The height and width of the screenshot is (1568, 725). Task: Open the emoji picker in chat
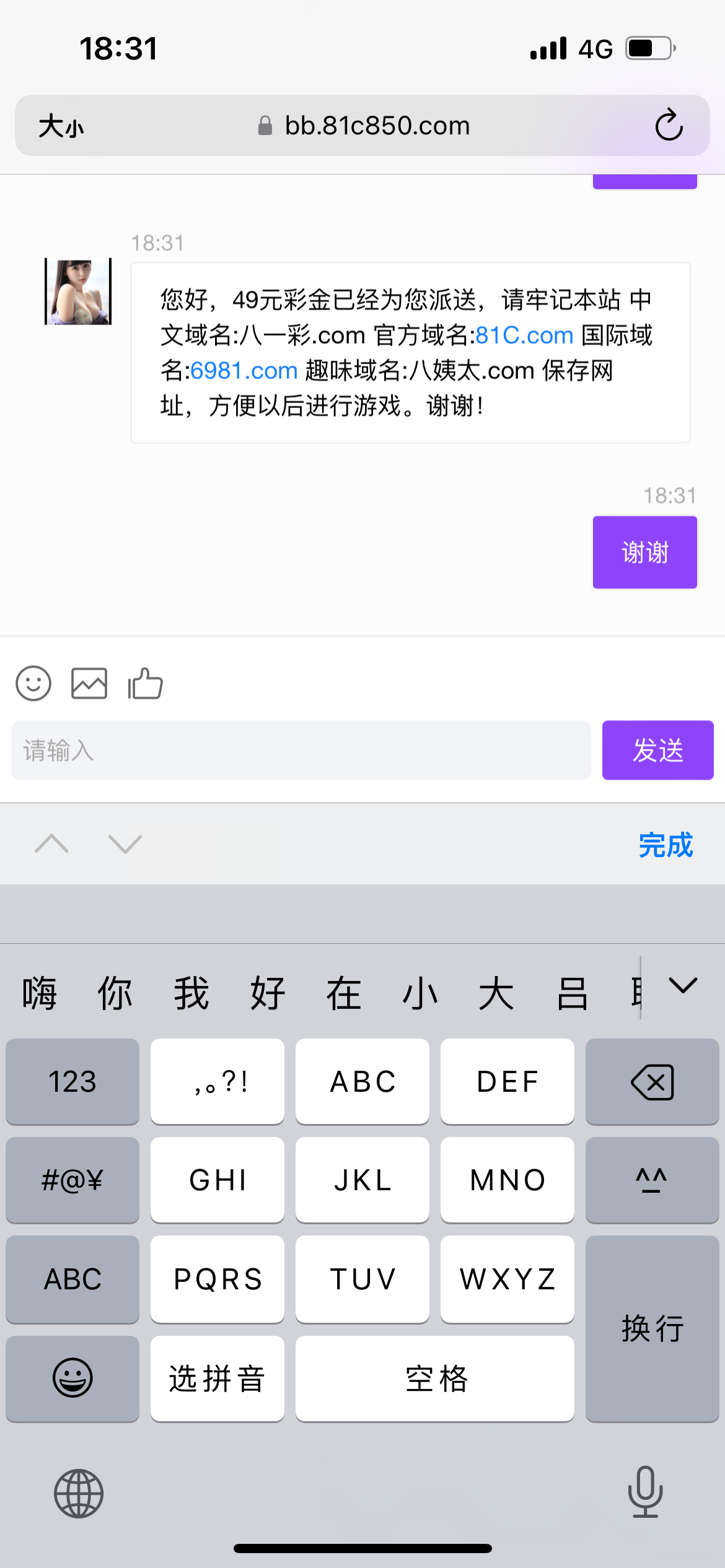[x=34, y=684]
